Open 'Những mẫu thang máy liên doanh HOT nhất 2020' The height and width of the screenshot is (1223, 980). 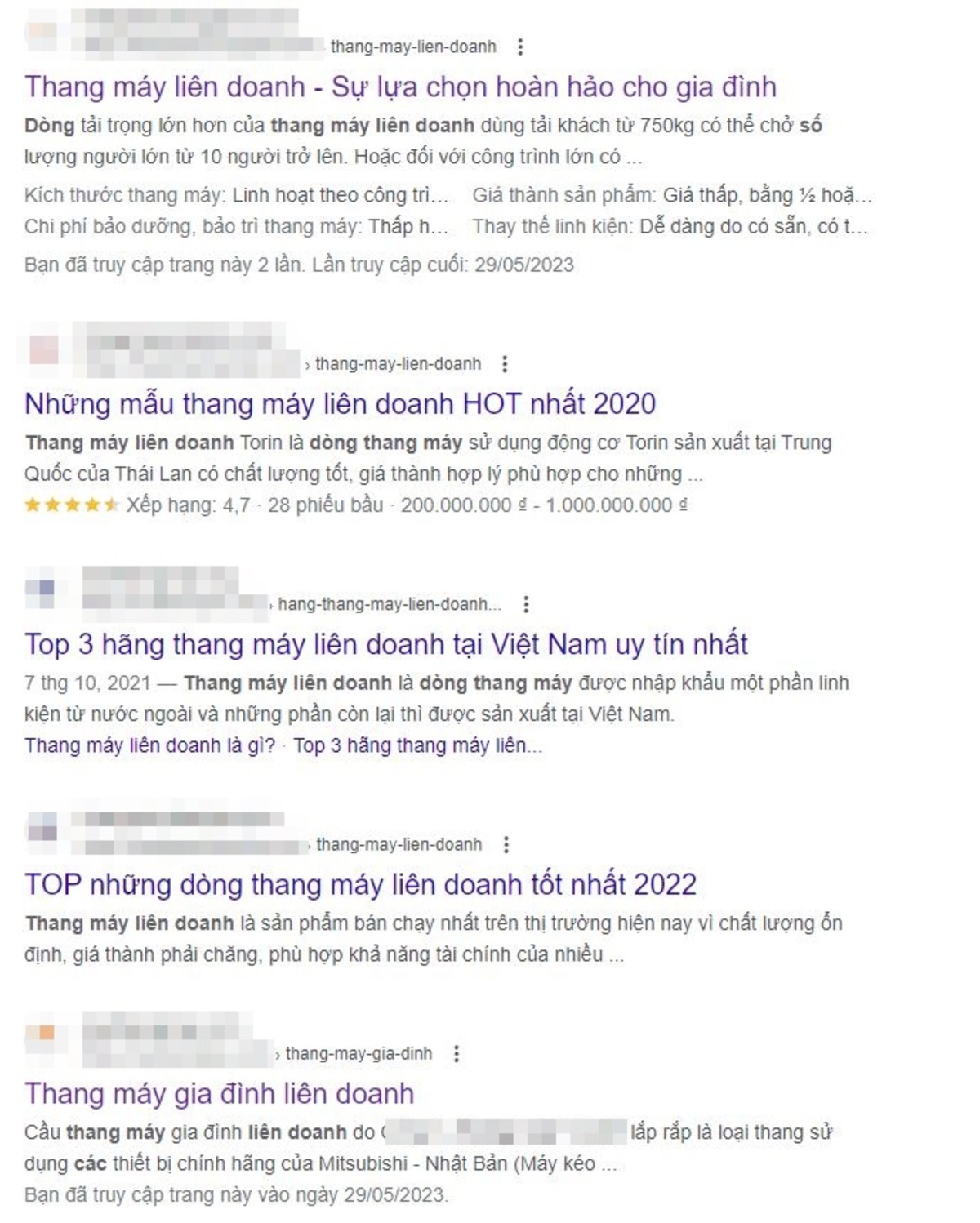coord(340,404)
